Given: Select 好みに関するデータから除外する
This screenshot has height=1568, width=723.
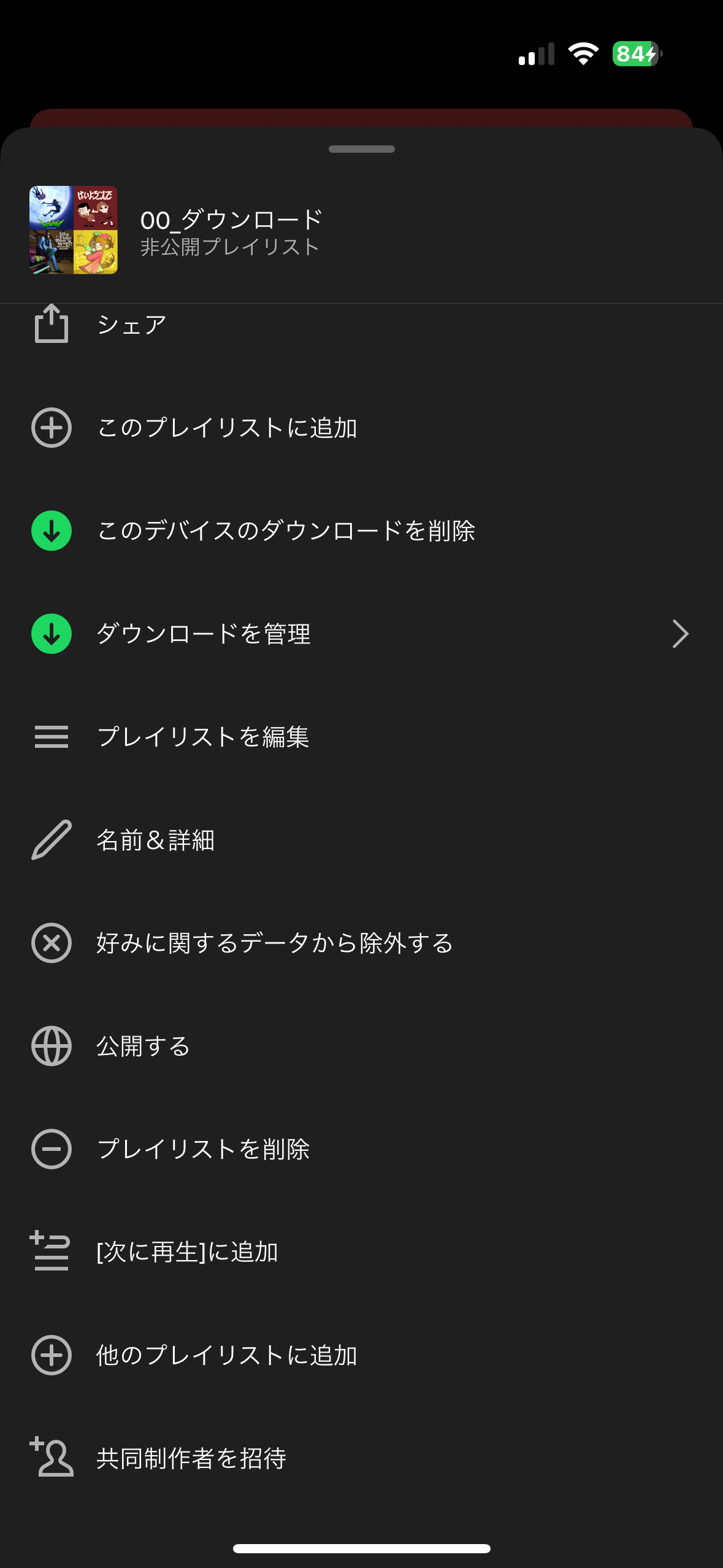Looking at the screenshot, I should (x=361, y=943).
